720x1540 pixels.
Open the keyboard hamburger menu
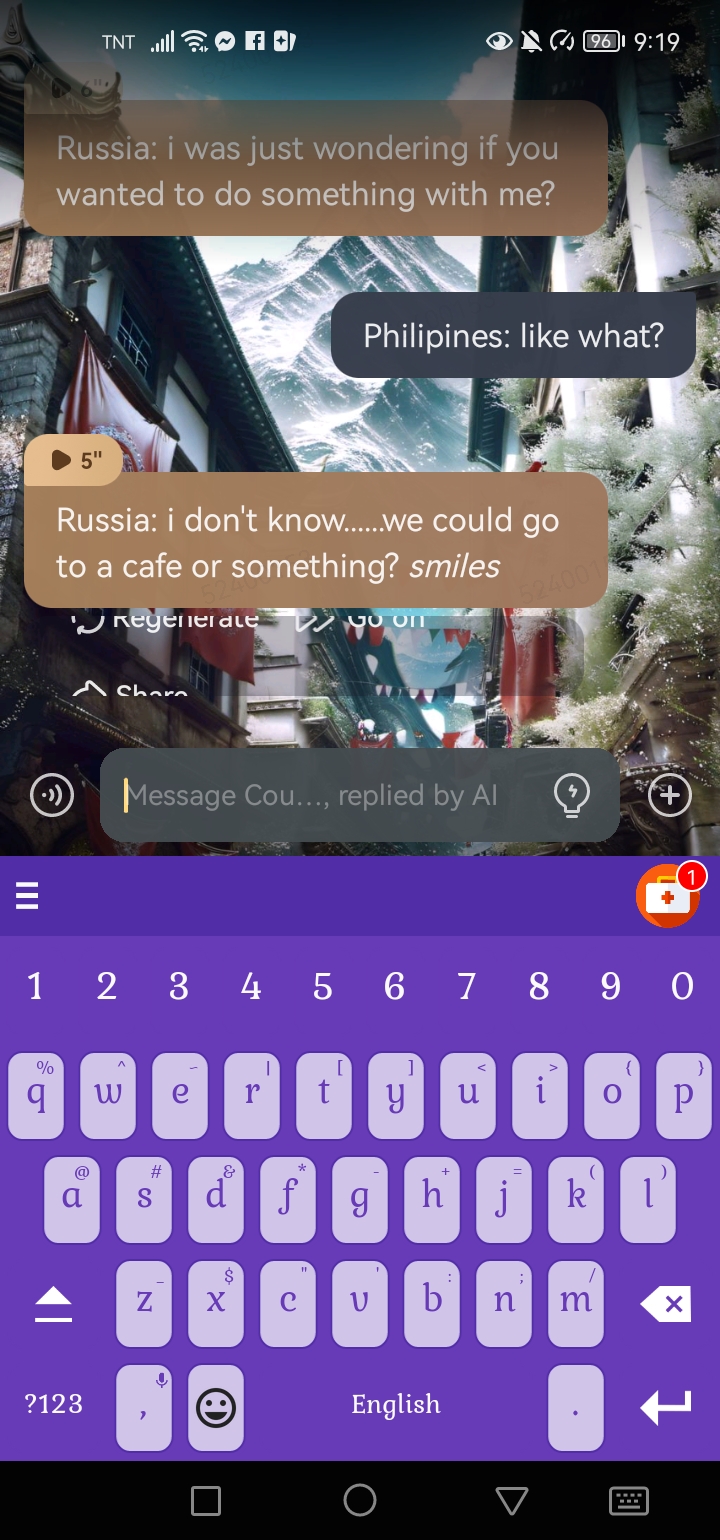[x=27, y=895]
